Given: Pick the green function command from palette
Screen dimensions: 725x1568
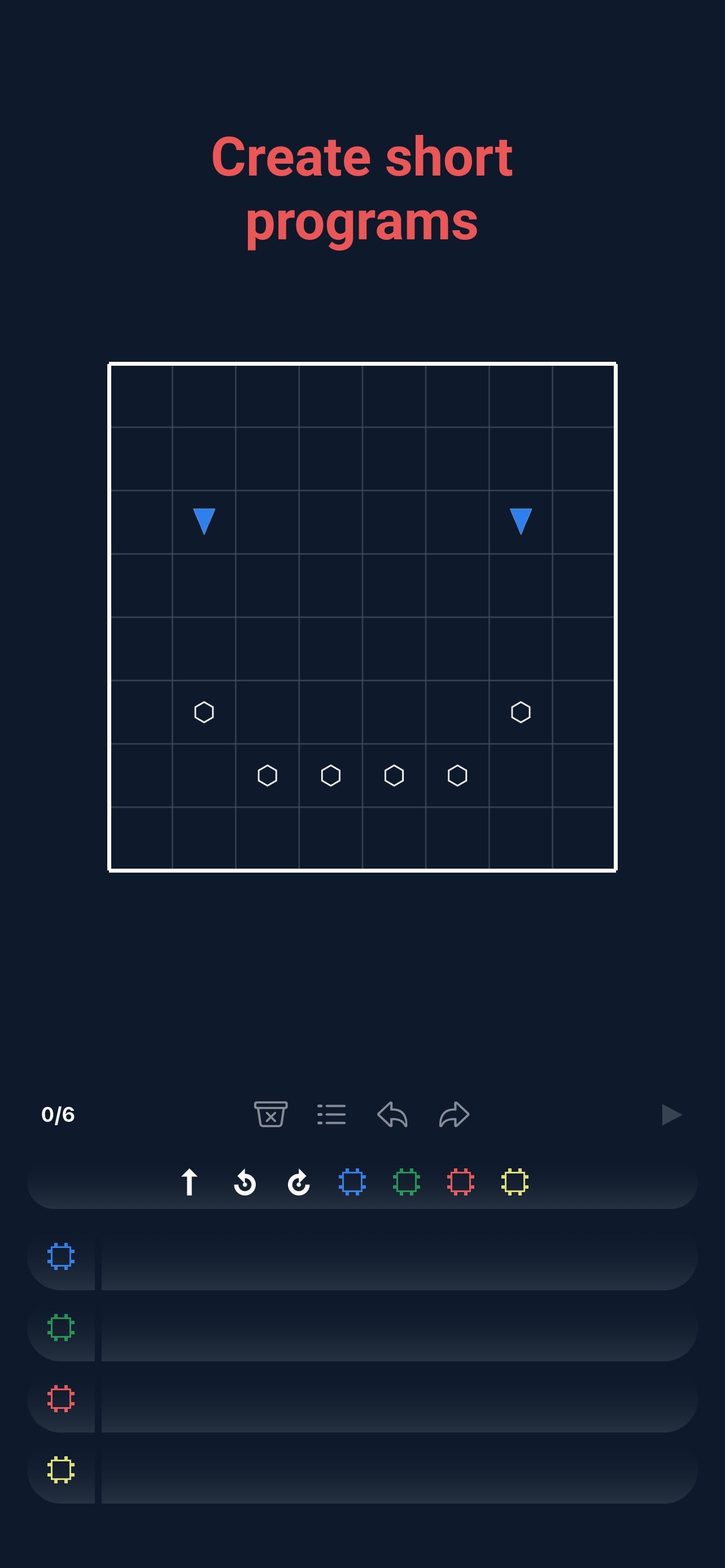Looking at the screenshot, I should tap(407, 1182).
